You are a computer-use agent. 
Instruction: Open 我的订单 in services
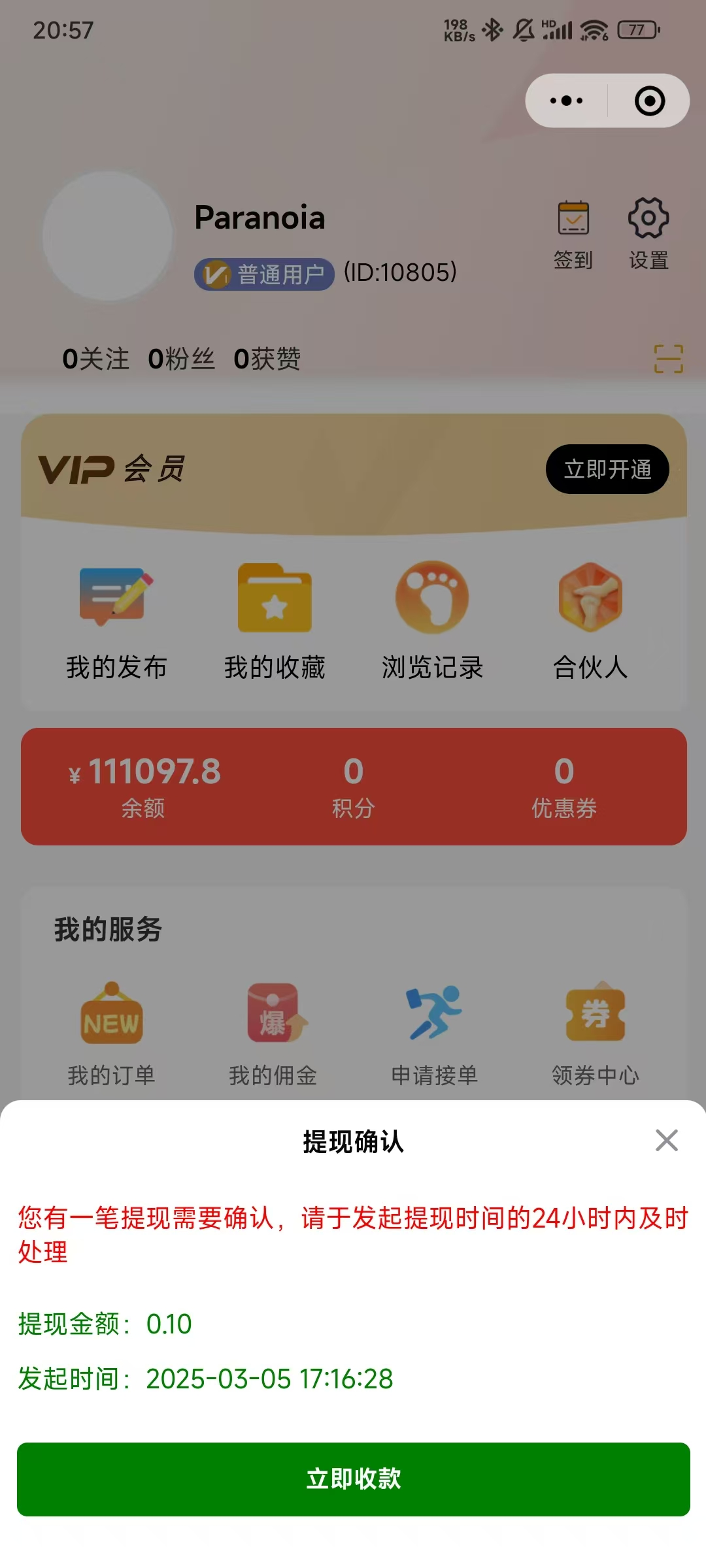point(112,1032)
